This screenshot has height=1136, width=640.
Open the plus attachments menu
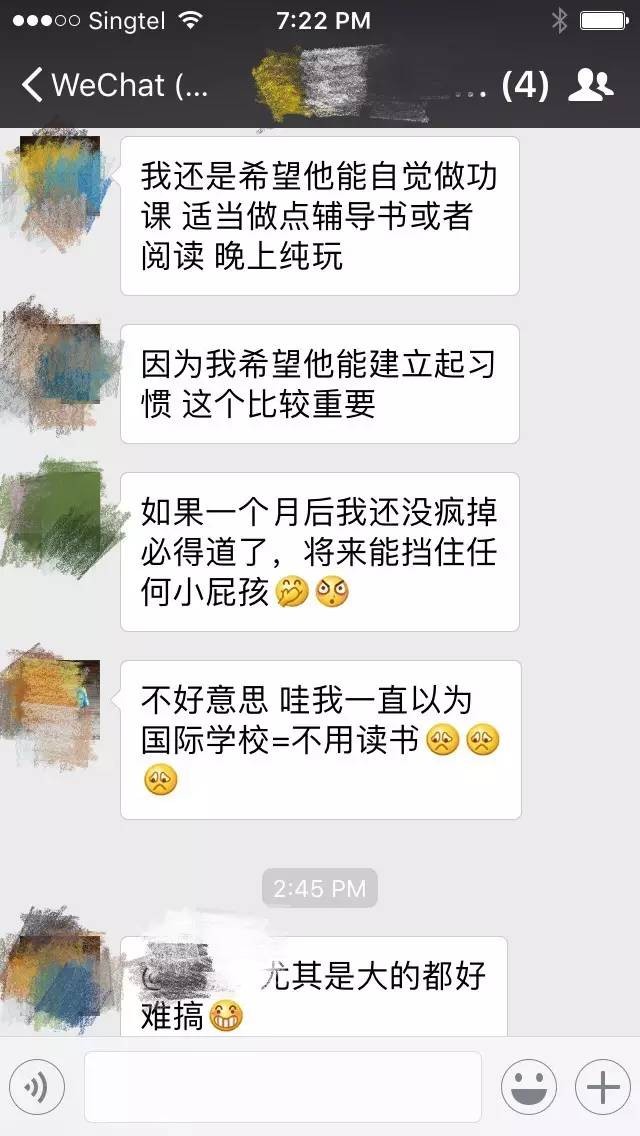coord(602,1087)
